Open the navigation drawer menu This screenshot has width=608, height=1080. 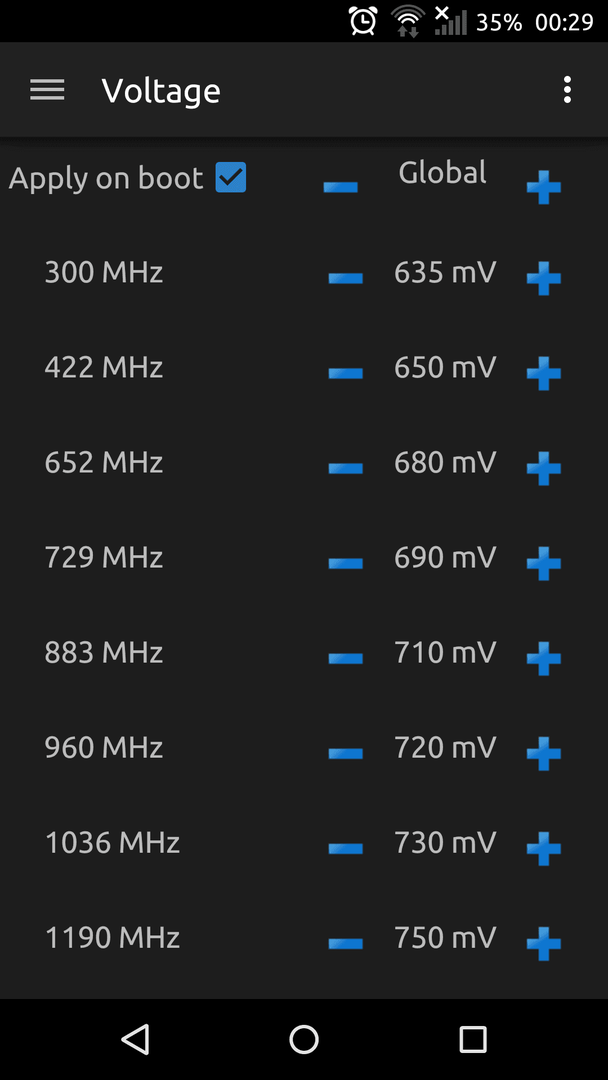[x=48, y=90]
